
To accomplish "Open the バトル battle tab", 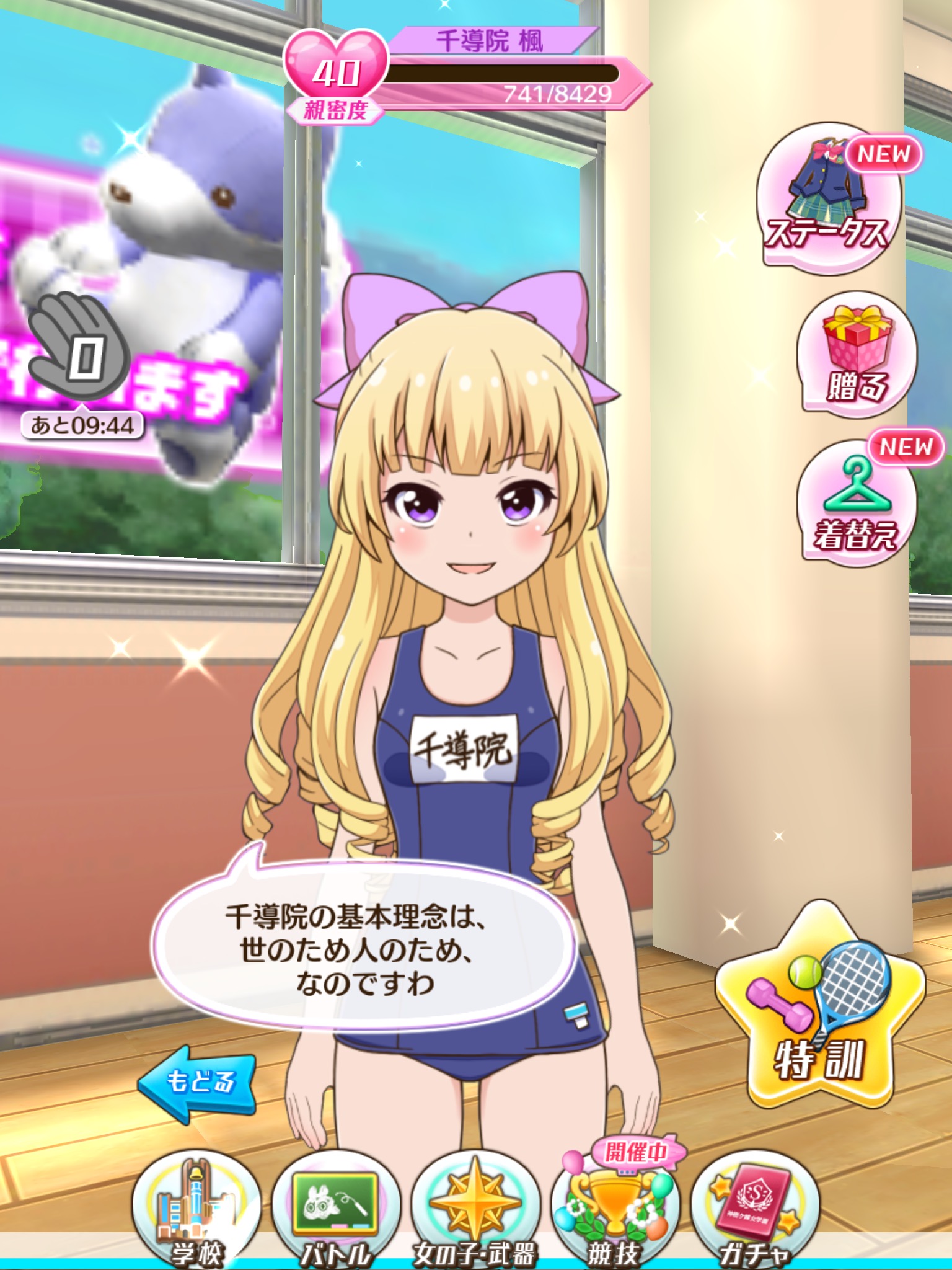I will (x=335, y=1210).
